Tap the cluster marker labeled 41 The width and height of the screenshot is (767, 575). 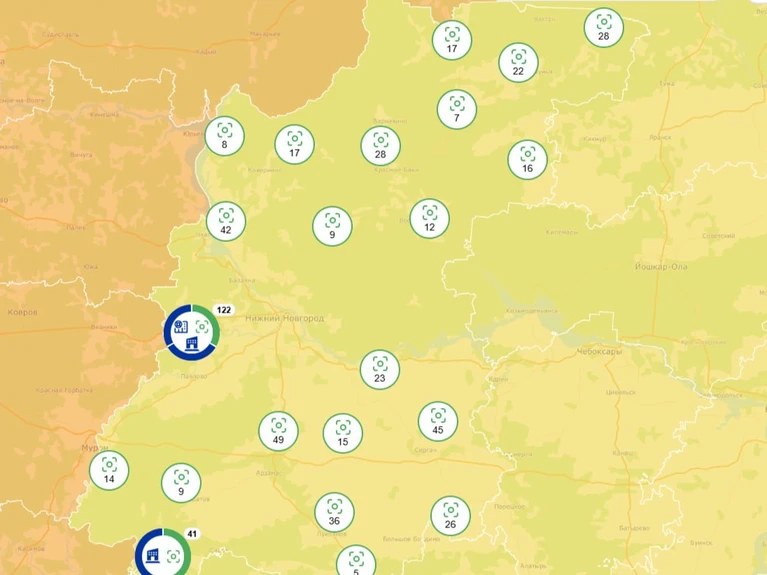click(x=162, y=553)
